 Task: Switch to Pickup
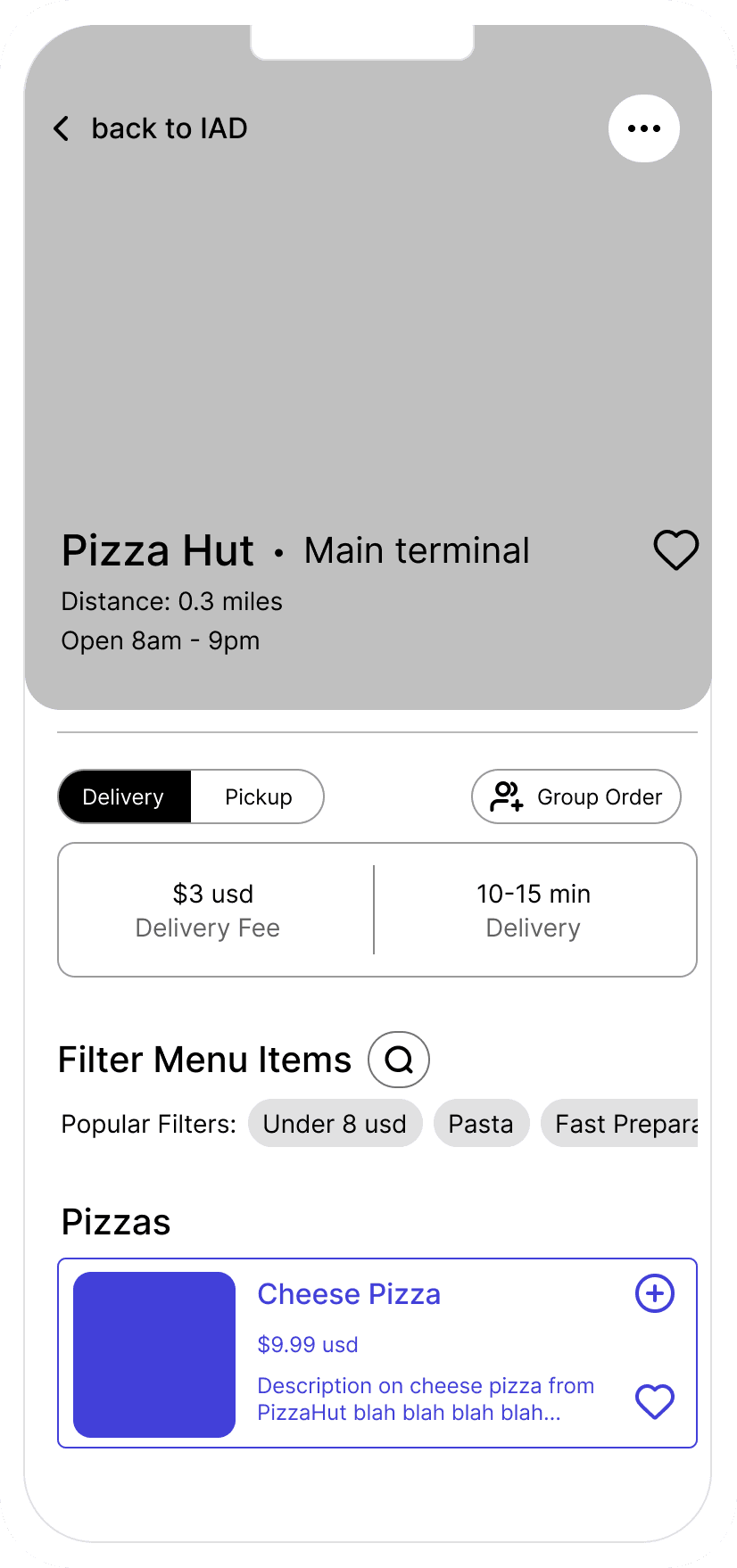(x=258, y=796)
